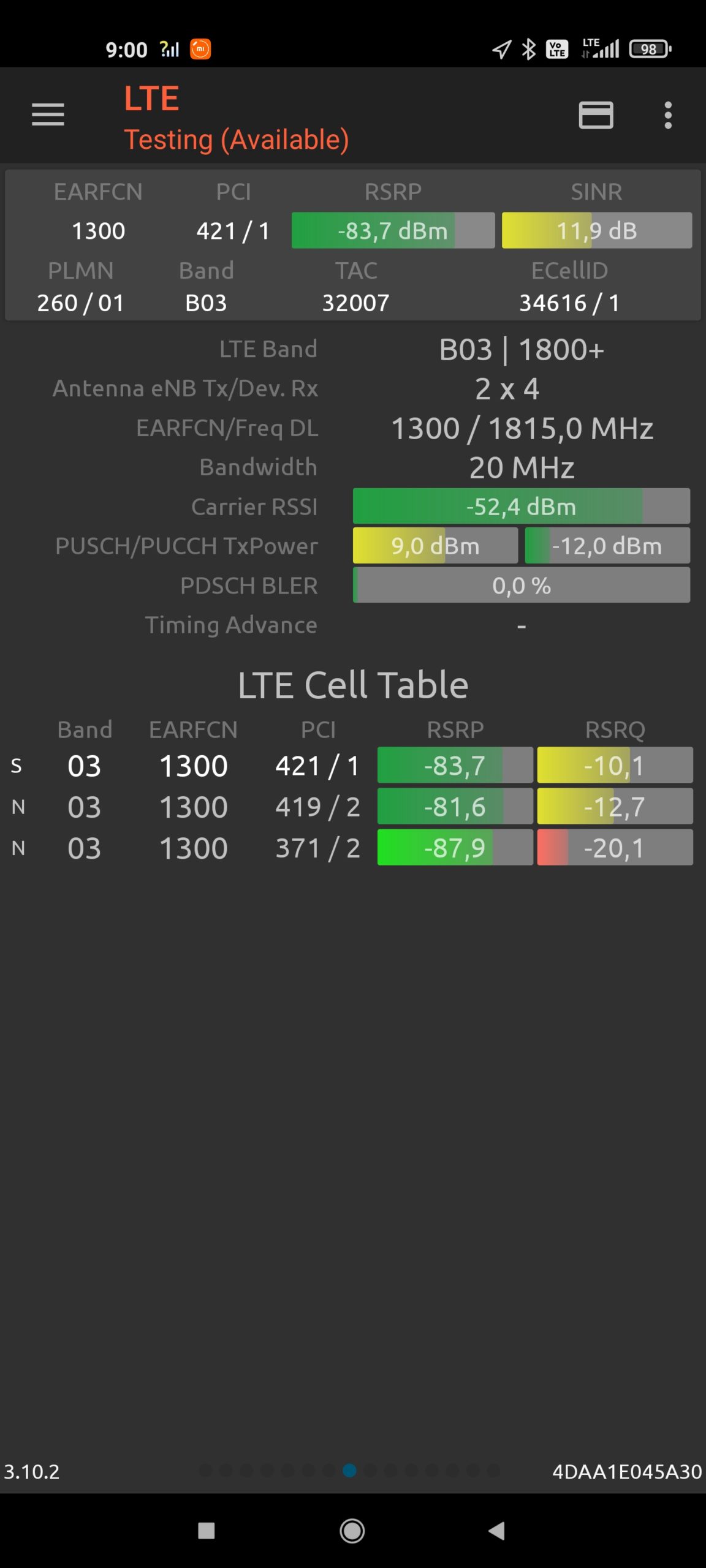The height and width of the screenshot is (1568, 706).
Task: Tap the system home button
Action: pyautogui.click(x=352, y=1531)
